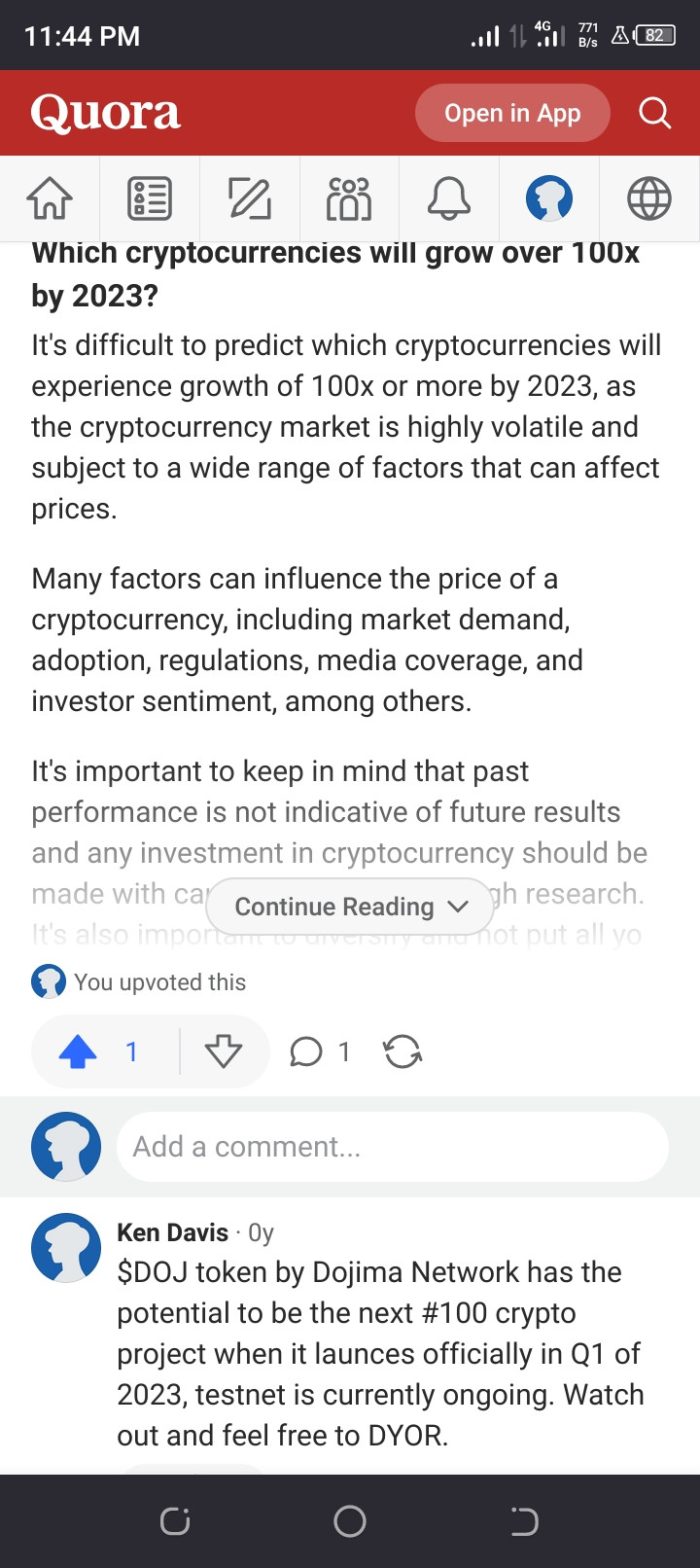Viewport: 700px width, 1568px height.
Task: Expand the answer with Continue Reading
Action: [350, 907]
